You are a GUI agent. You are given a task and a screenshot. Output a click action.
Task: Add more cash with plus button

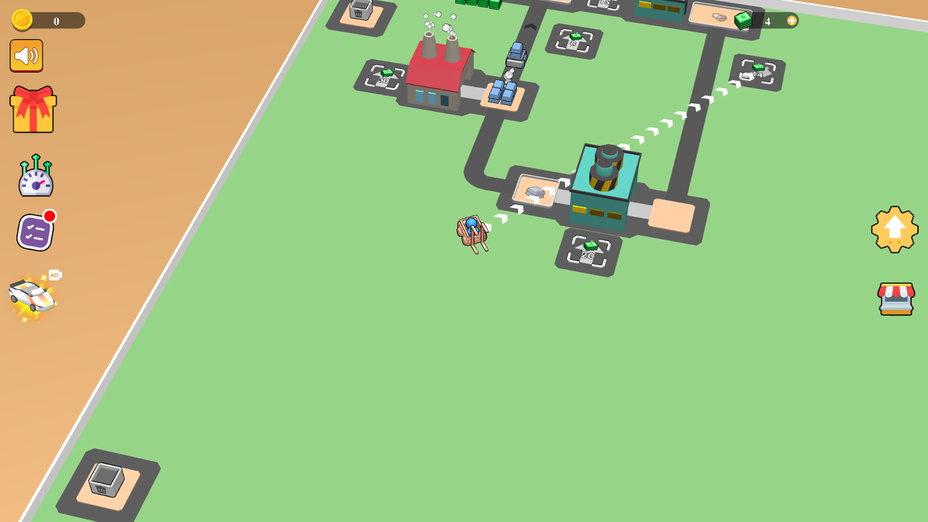point(792,21)
